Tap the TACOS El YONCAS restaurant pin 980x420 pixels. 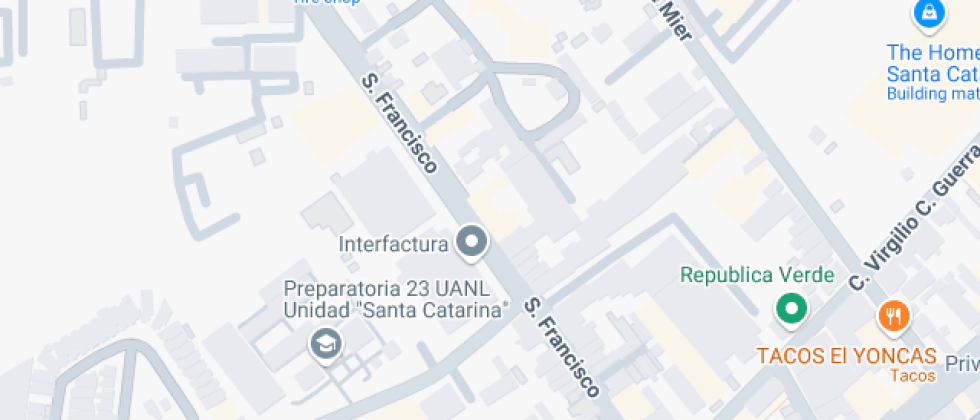tap(892, 317)
